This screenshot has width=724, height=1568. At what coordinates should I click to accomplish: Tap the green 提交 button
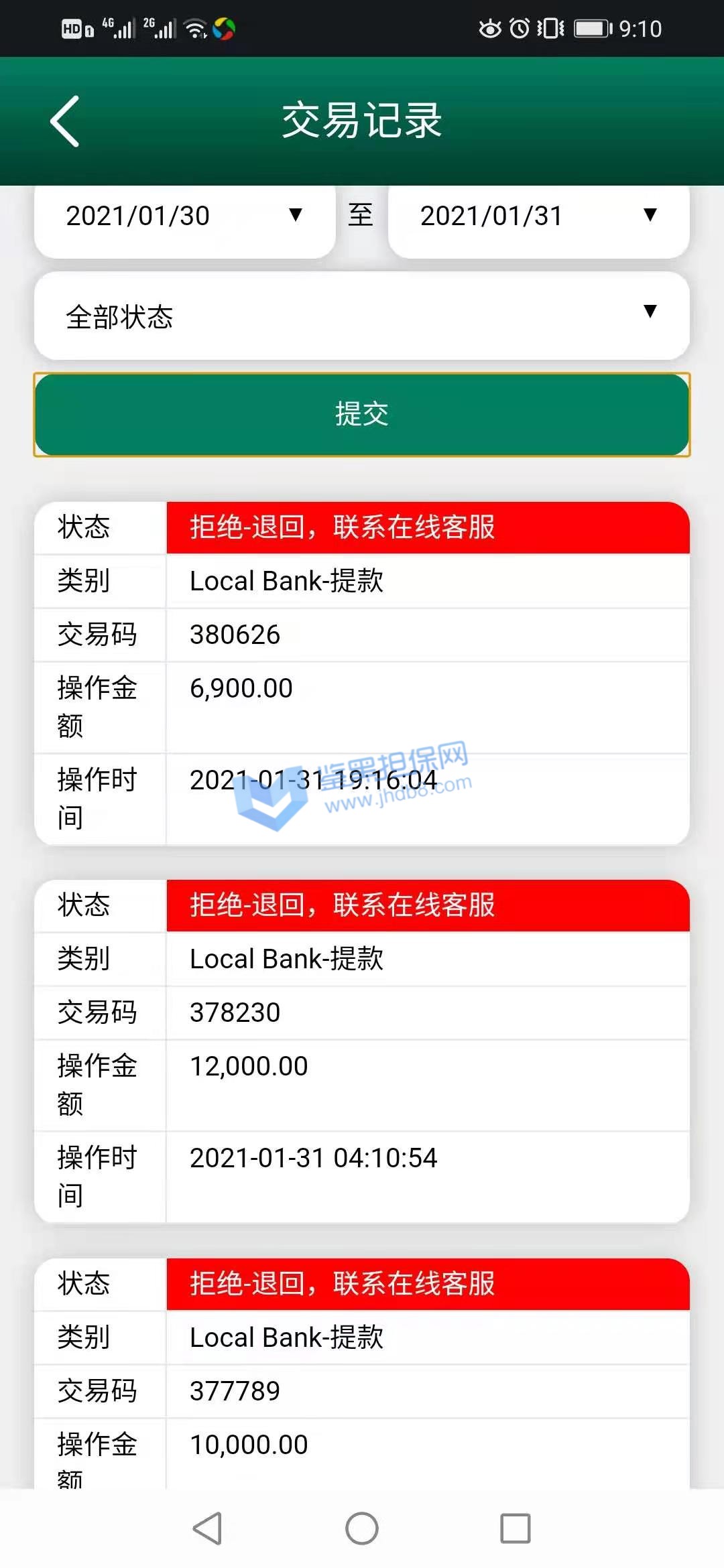tap(362, 414)
